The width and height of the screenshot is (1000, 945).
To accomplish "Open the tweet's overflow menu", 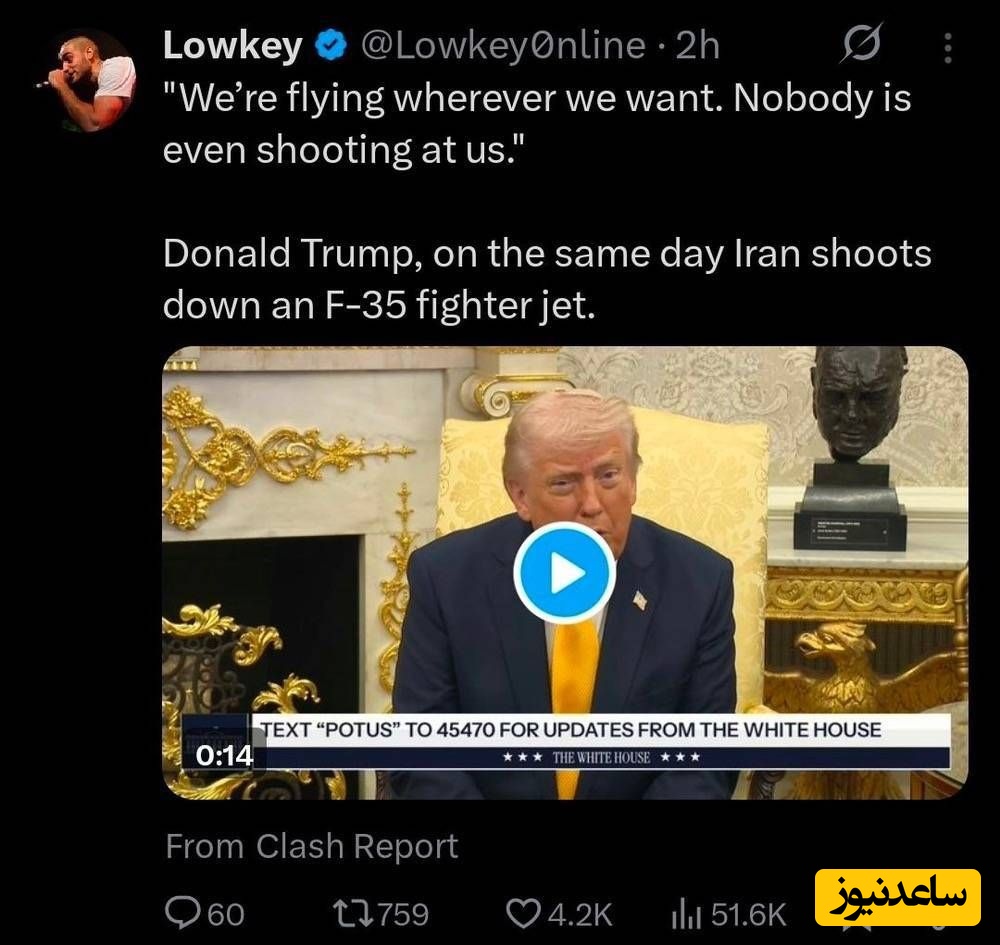I will tap(948, 47).
